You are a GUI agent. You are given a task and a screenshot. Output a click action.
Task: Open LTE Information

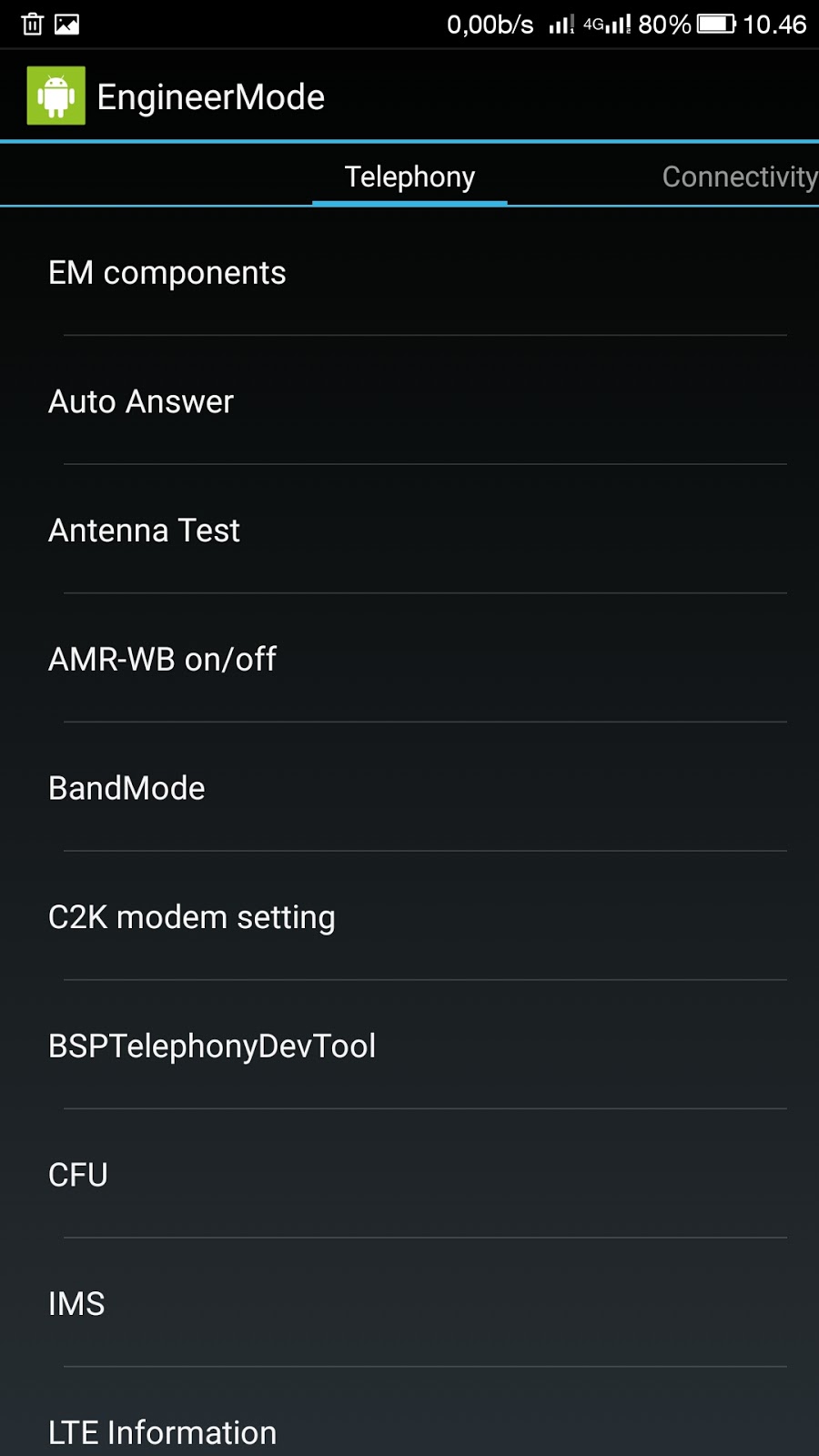(163, 1432)
